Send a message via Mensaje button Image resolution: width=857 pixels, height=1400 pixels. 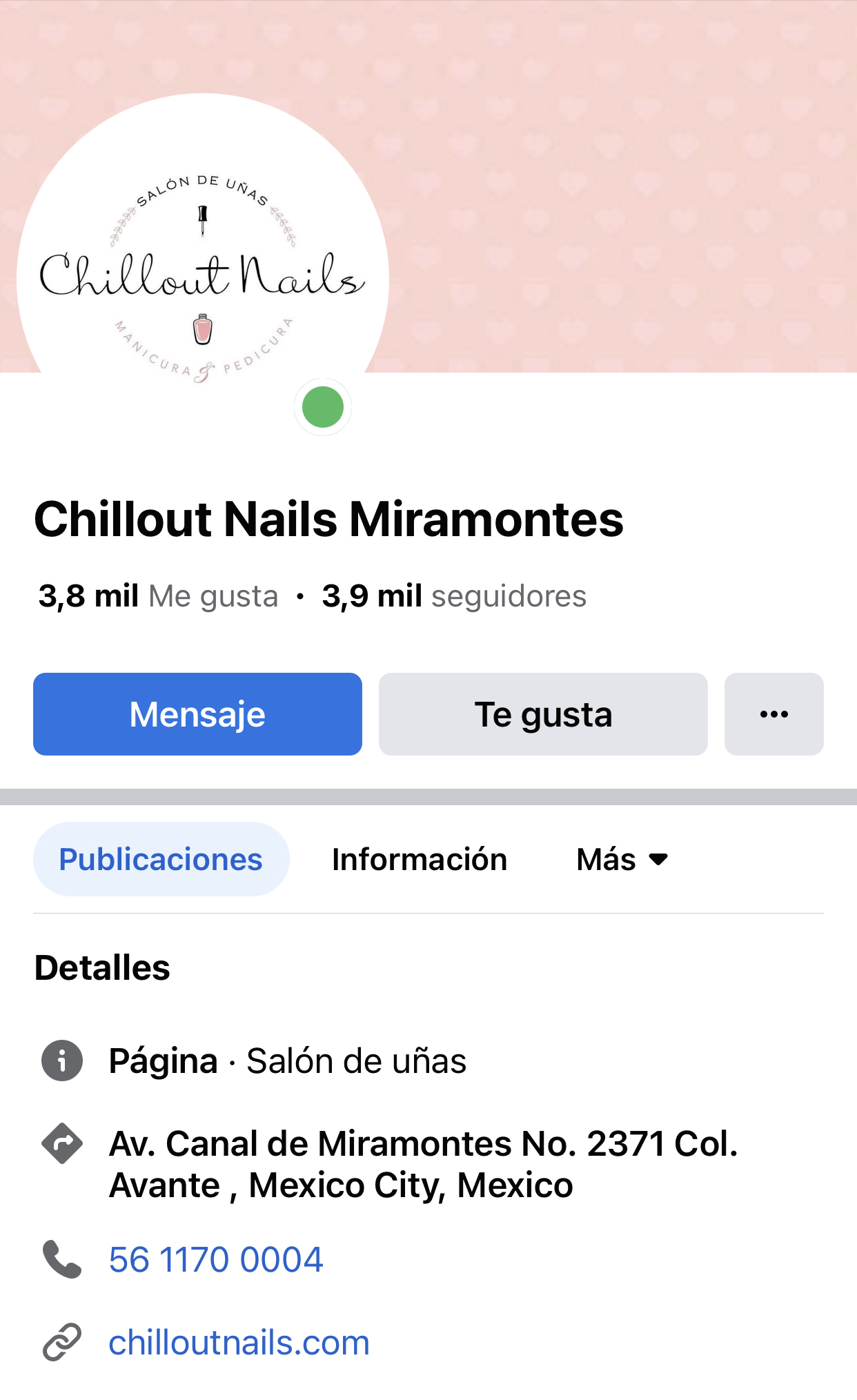click(x=197, y=714)
